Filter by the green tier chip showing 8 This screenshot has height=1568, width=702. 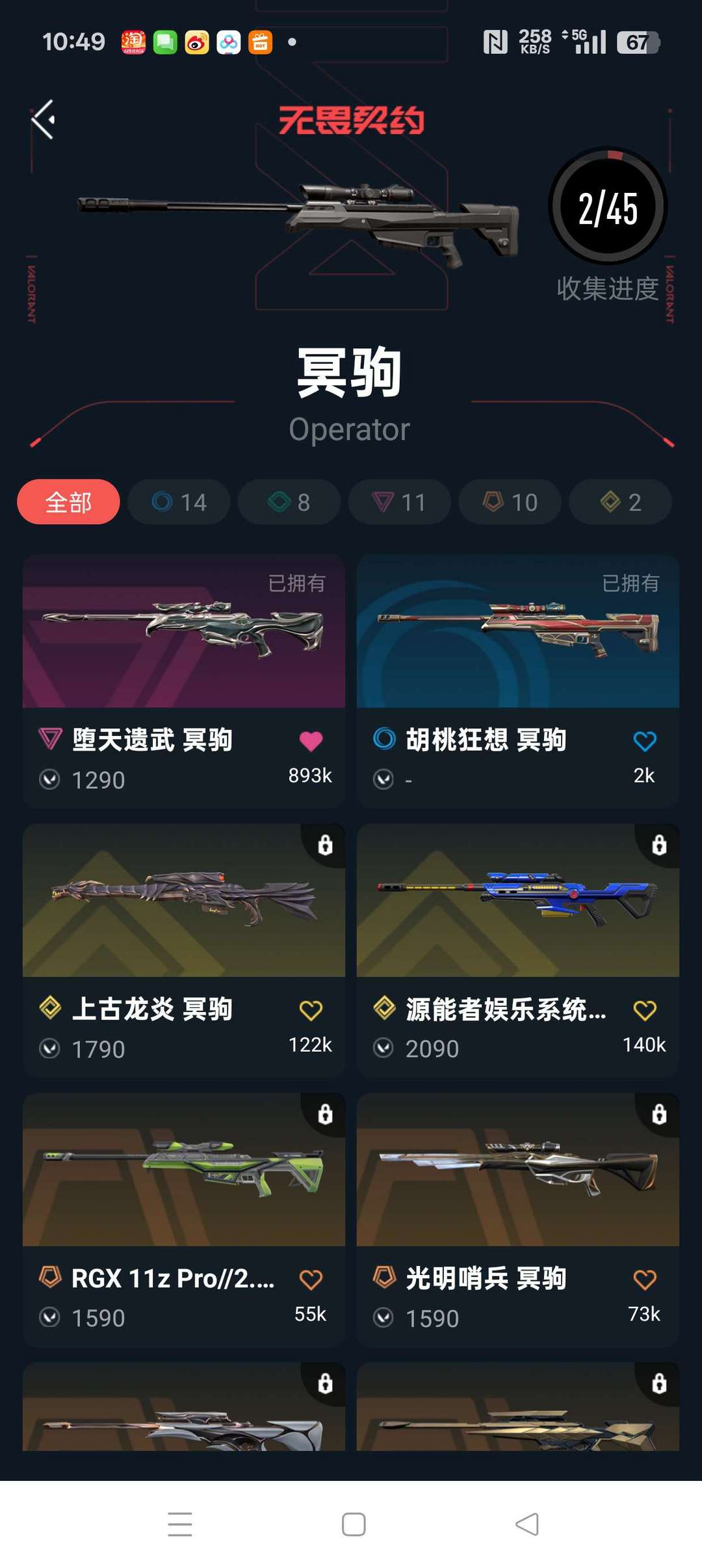point(289,501)
